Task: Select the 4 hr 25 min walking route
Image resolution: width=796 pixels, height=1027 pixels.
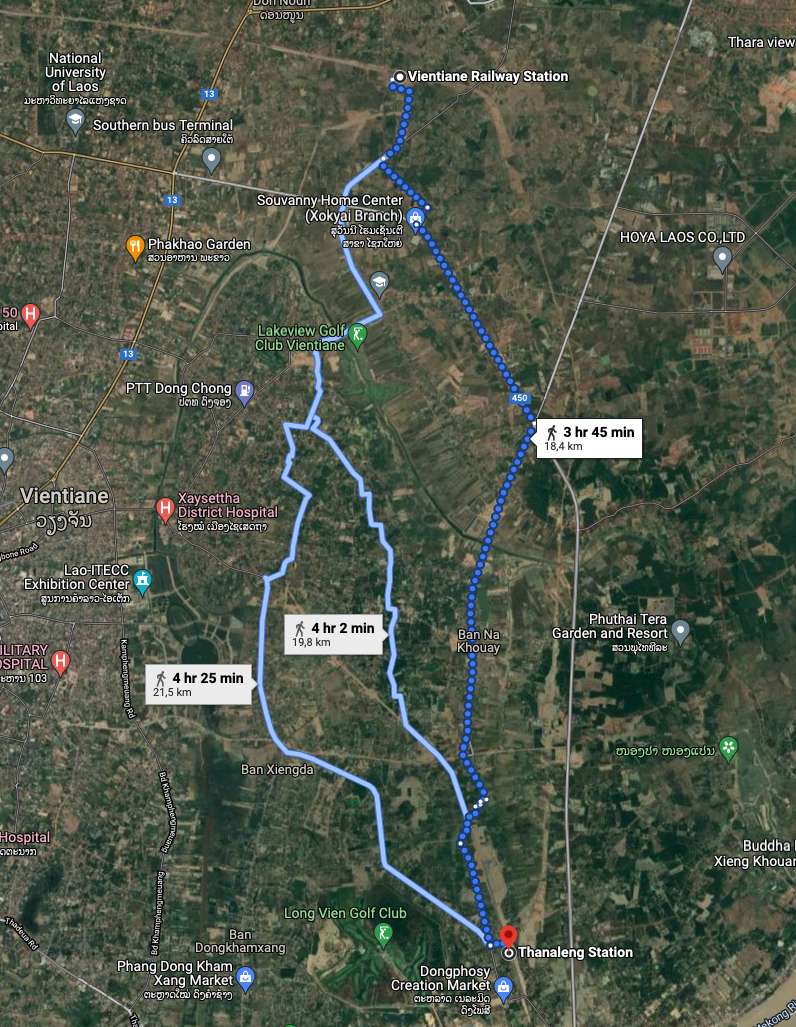Action: pos(200,684)
